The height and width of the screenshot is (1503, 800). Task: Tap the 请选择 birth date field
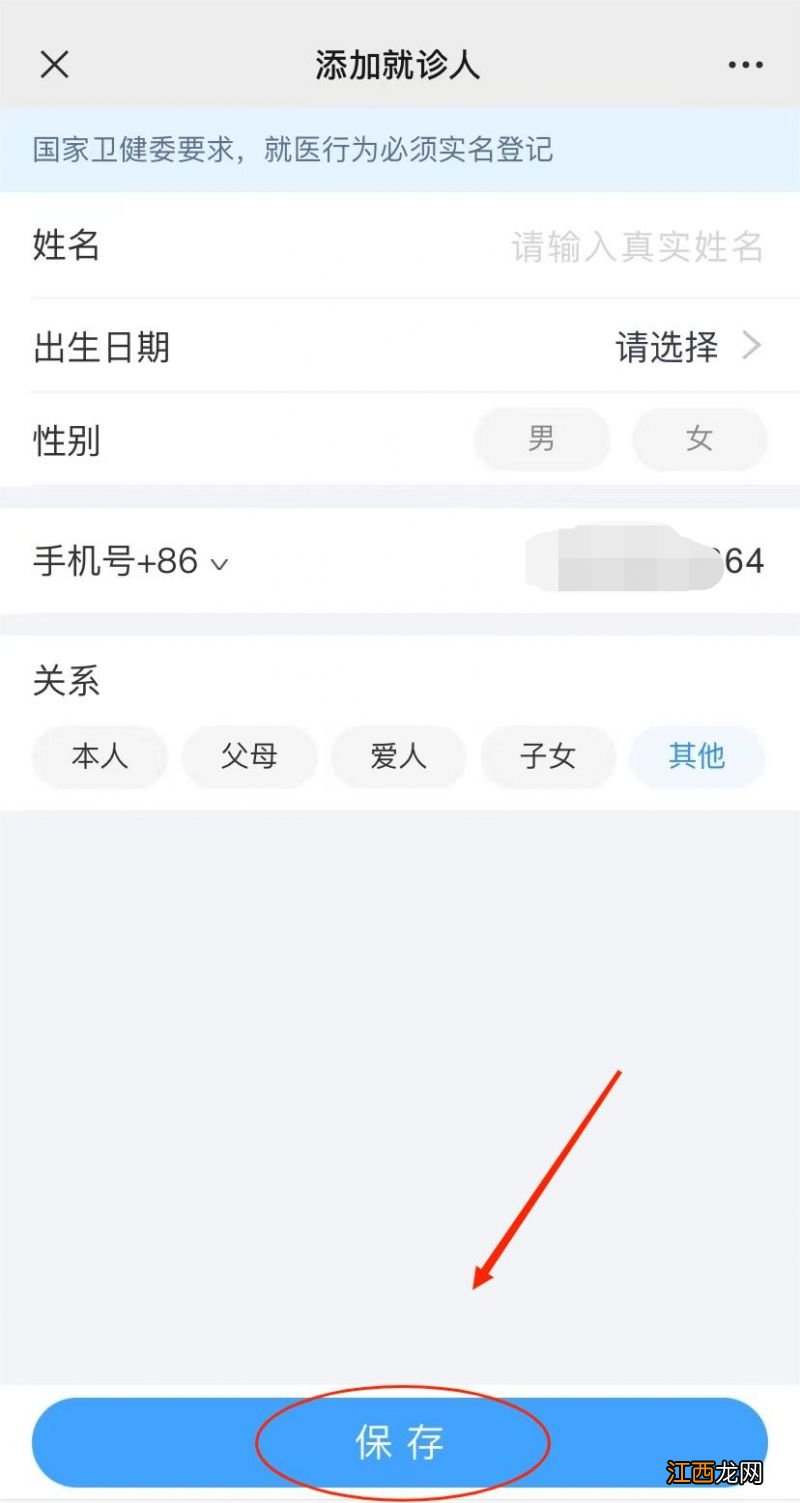coord(667,346)
